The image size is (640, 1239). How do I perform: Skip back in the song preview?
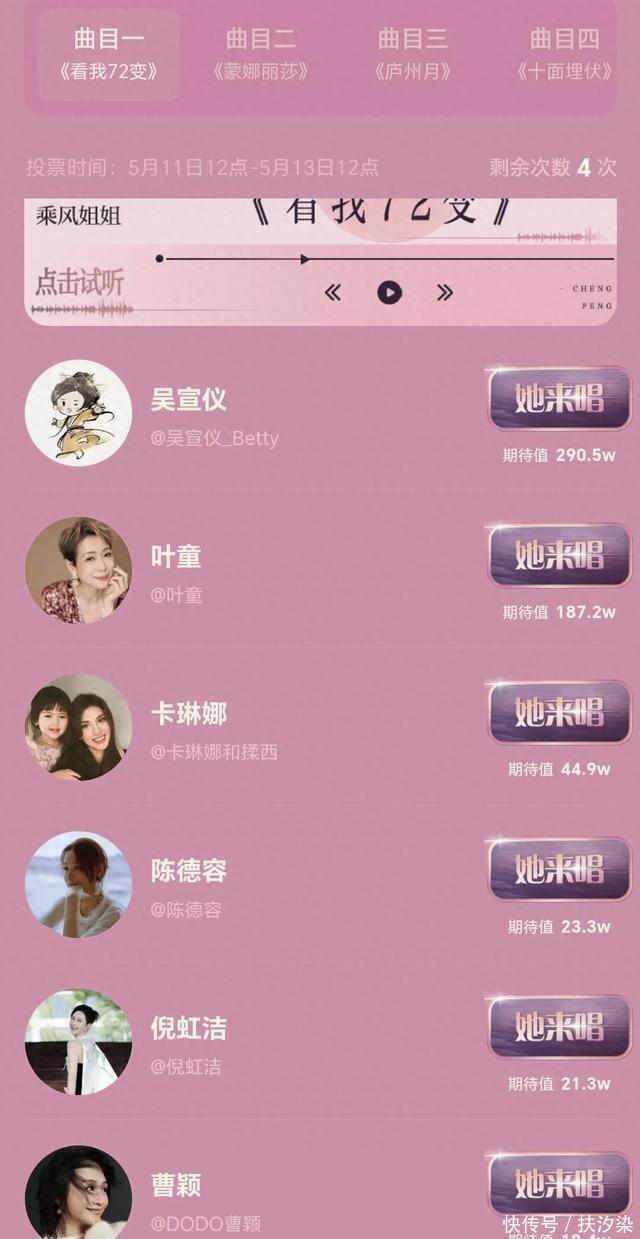[x=333, y=292]
